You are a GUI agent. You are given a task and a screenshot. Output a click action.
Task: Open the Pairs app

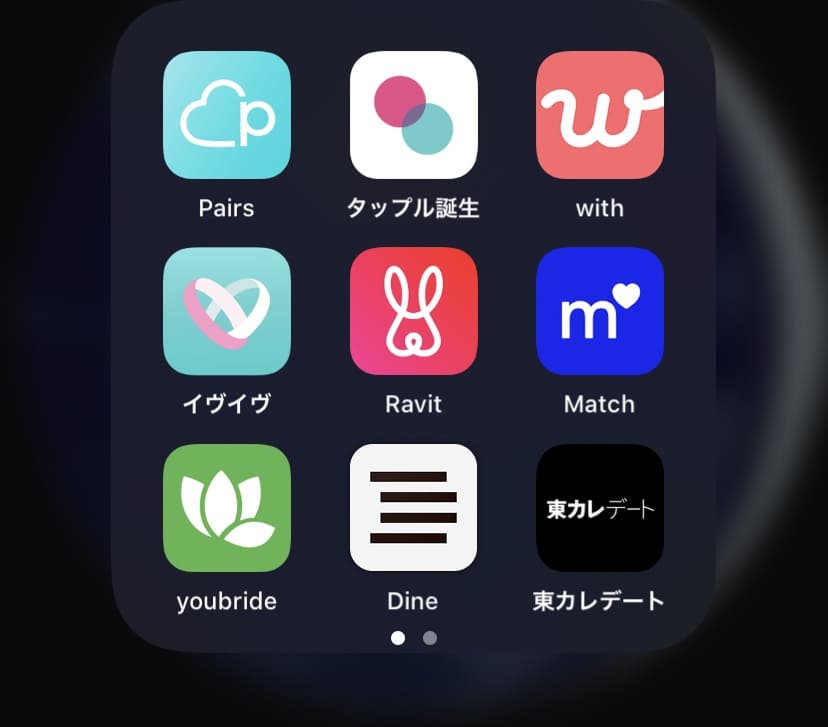tap(227, 115)
